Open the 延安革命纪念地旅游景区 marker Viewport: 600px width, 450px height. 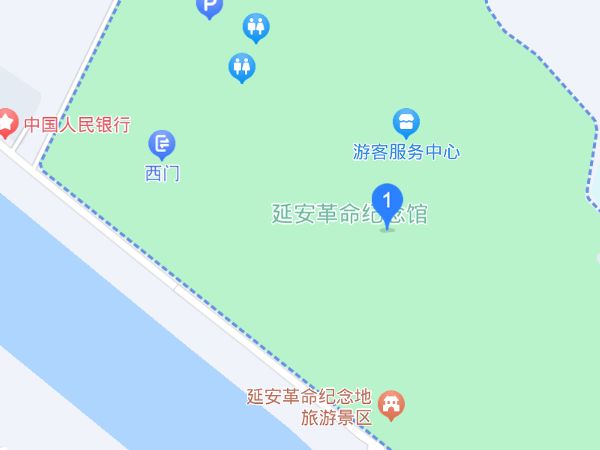(393, 404)
